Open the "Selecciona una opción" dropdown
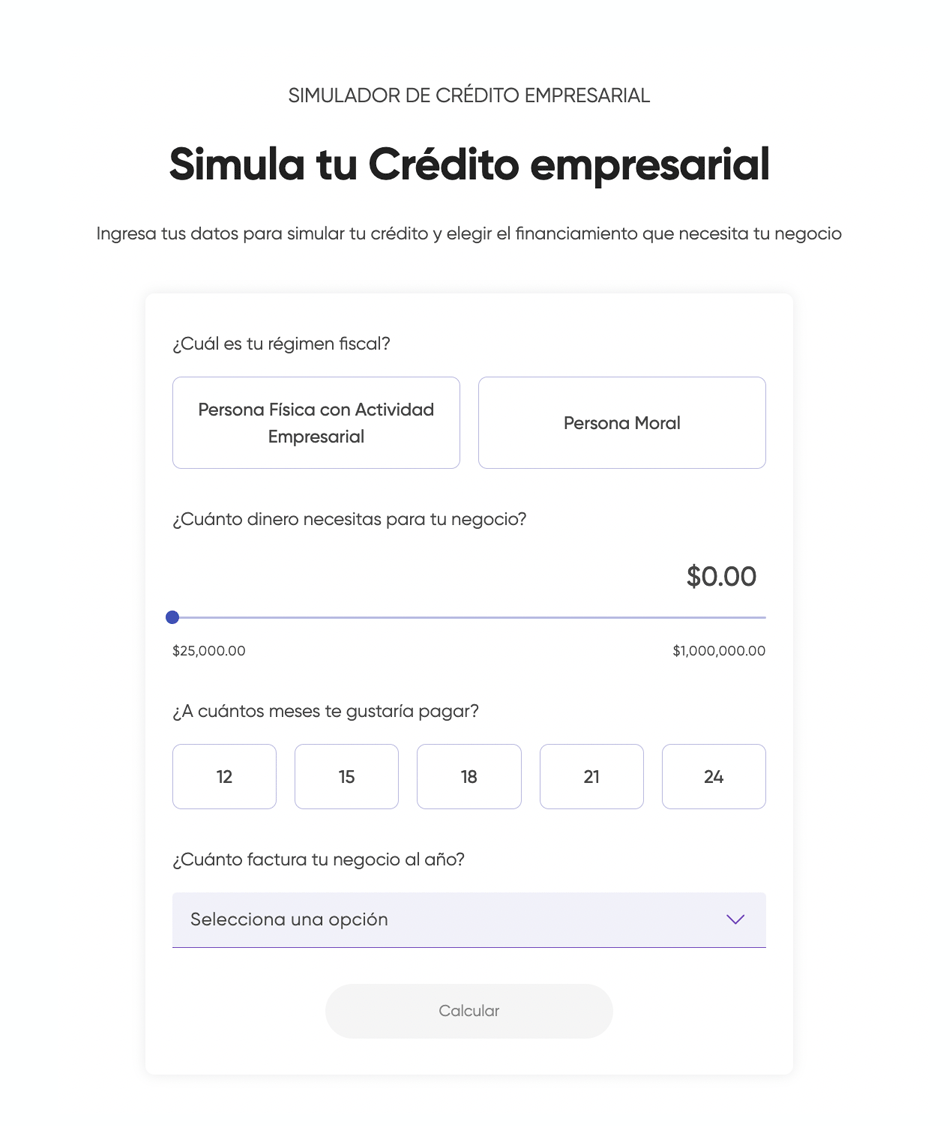950x1126 pixels. [469, 920]
